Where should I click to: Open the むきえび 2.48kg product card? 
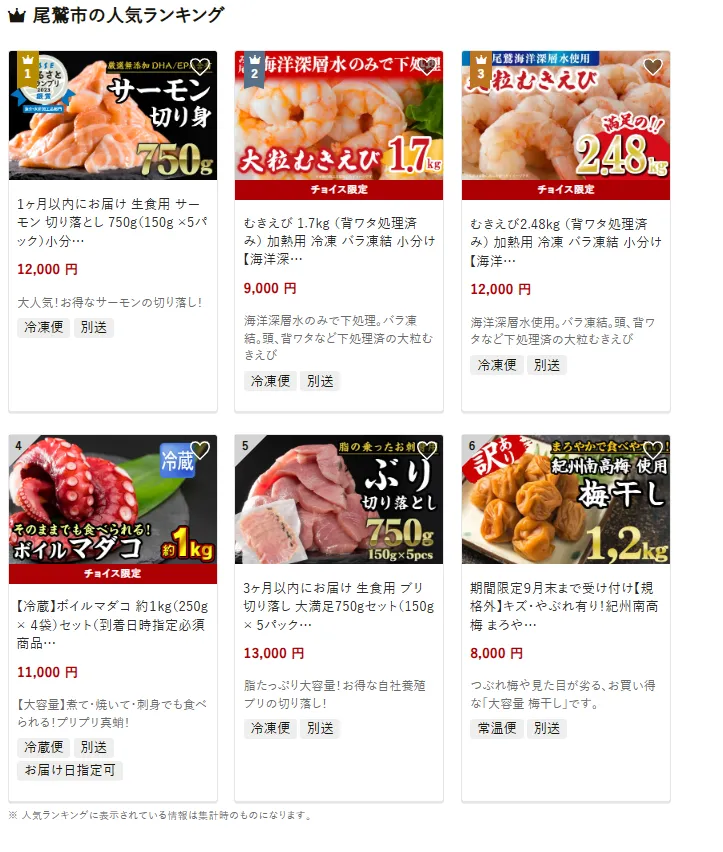click(565, 242)
